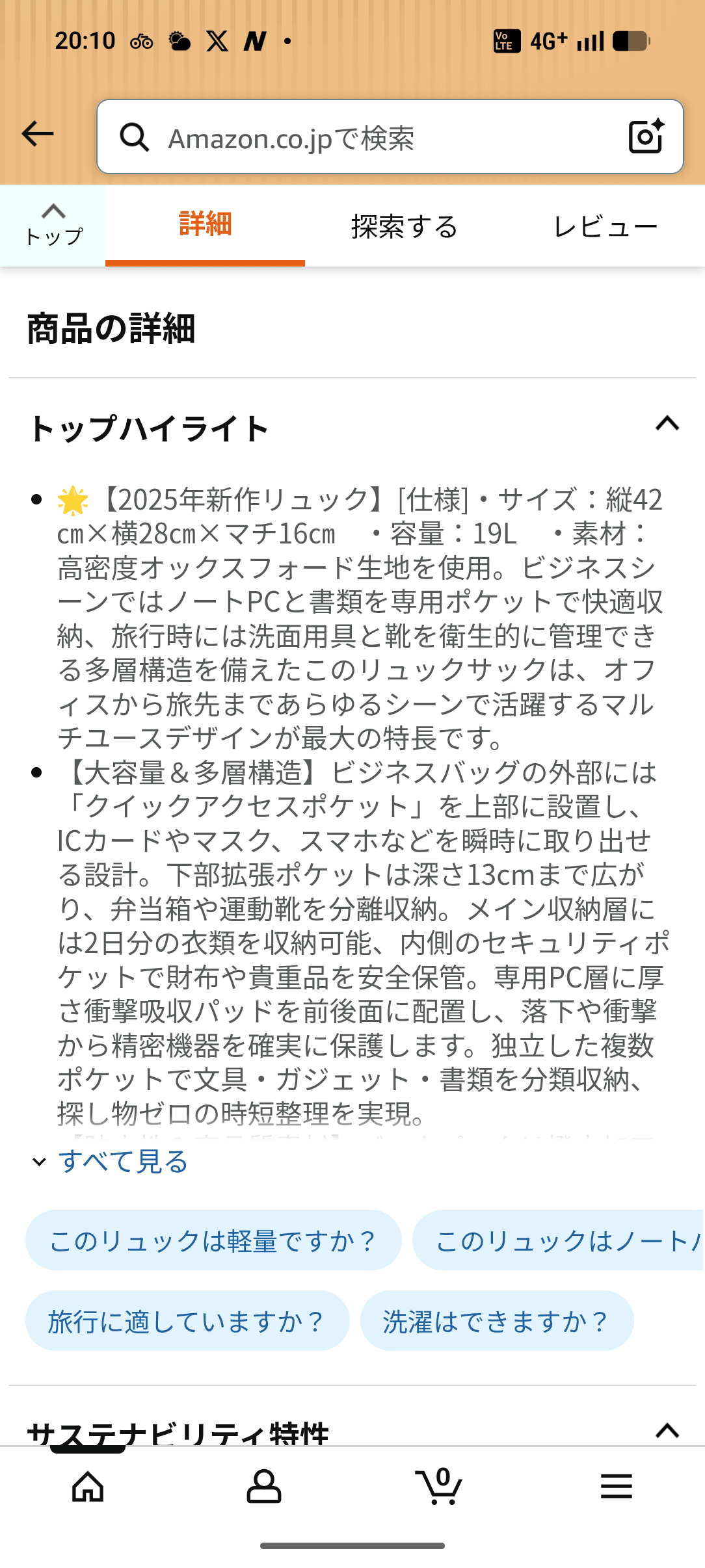Ask 旅行に適していますか？
The width and height of the screenshot is (705, 1568).
point(187,1322)
